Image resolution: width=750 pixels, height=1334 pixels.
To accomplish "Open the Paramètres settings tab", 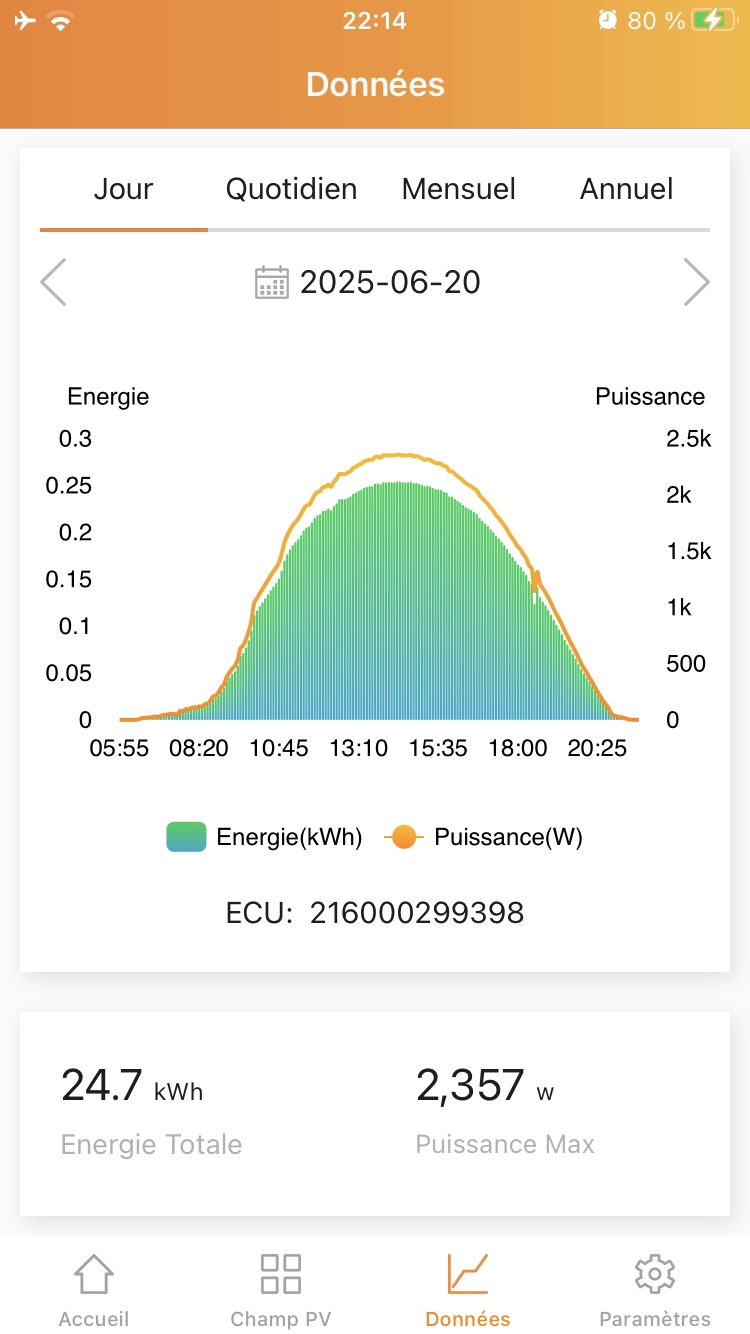I will pos(655,1290).
